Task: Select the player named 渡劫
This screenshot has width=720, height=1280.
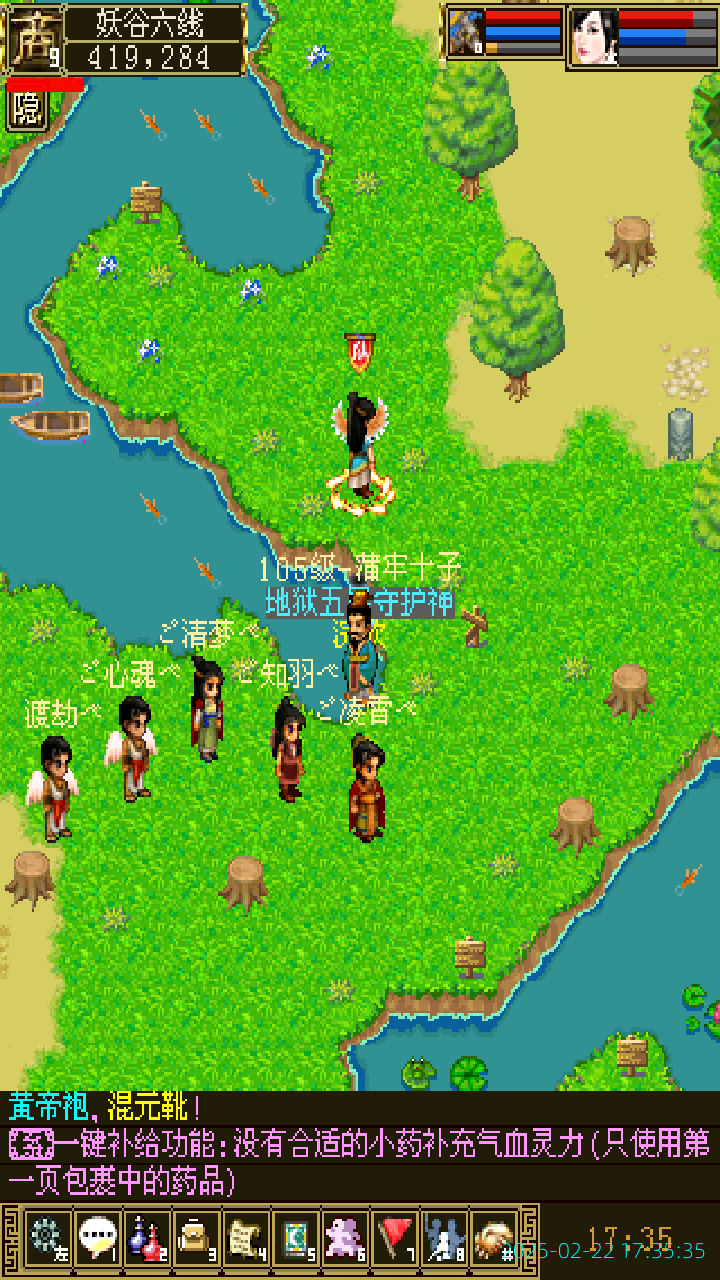Action: pyautogui.click(x=55, y=786)
